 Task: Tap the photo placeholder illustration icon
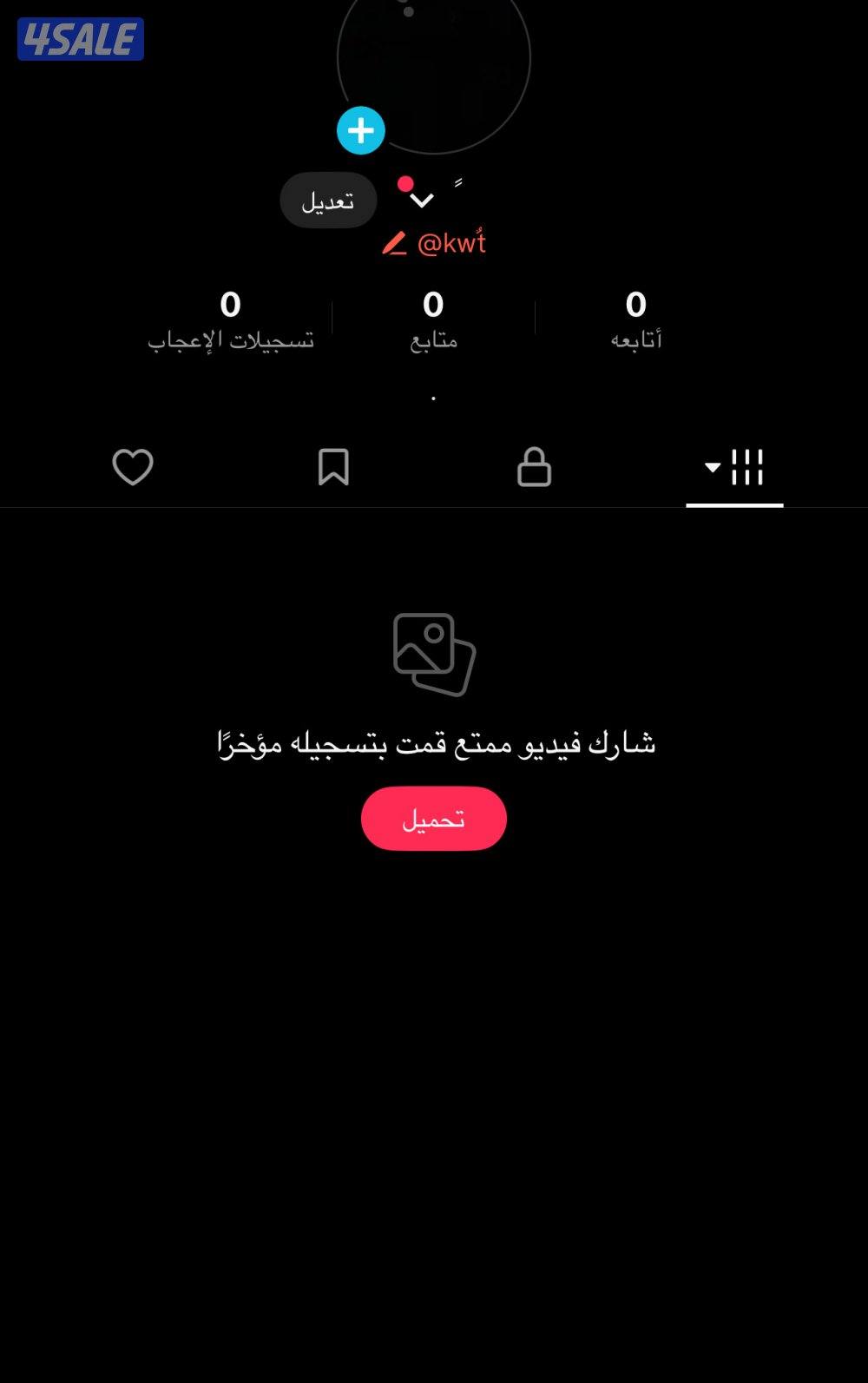(433, 655)
